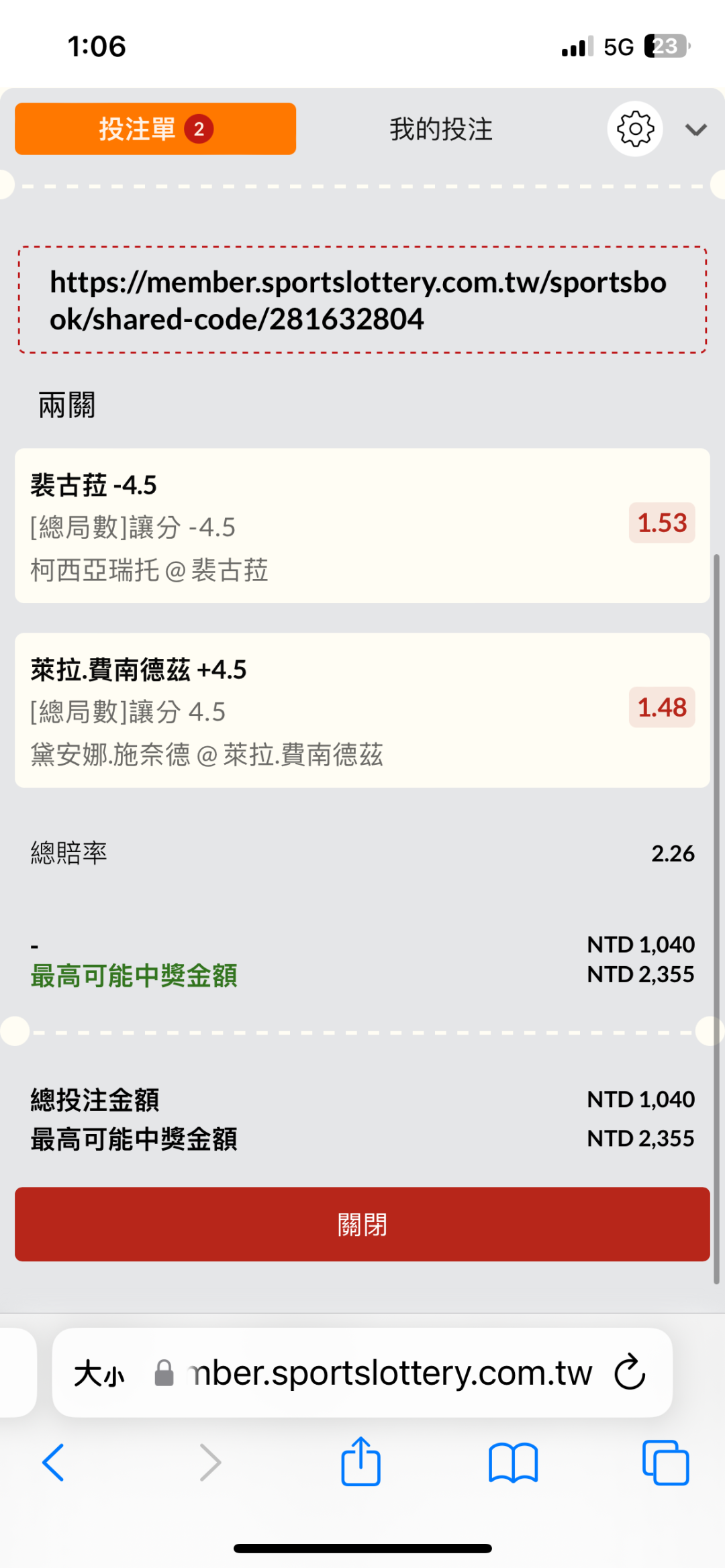Go back to previous page
The height and width of the screenshot is (1568, 725).
[x=54, y=1463]
